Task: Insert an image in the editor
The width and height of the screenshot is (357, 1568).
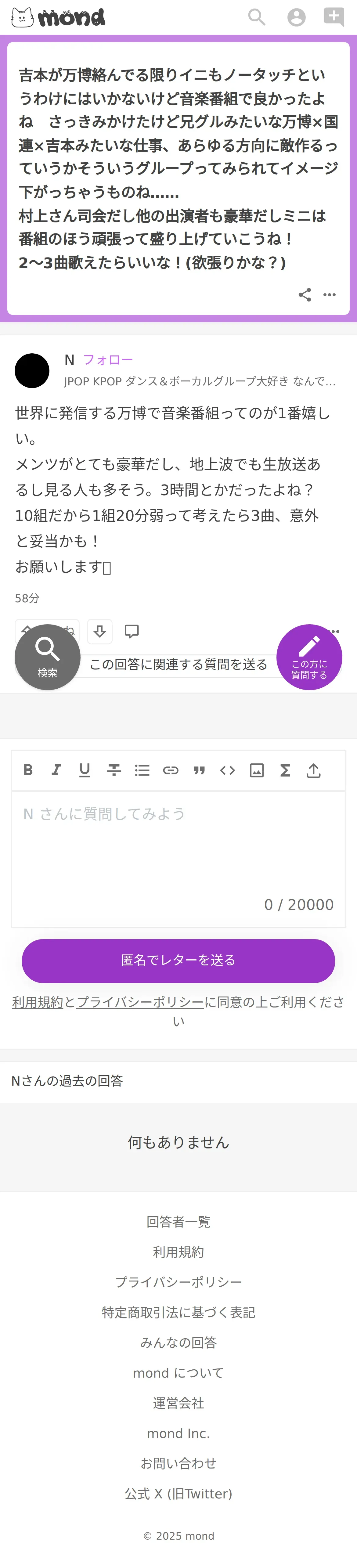Action: click(257, 770)
